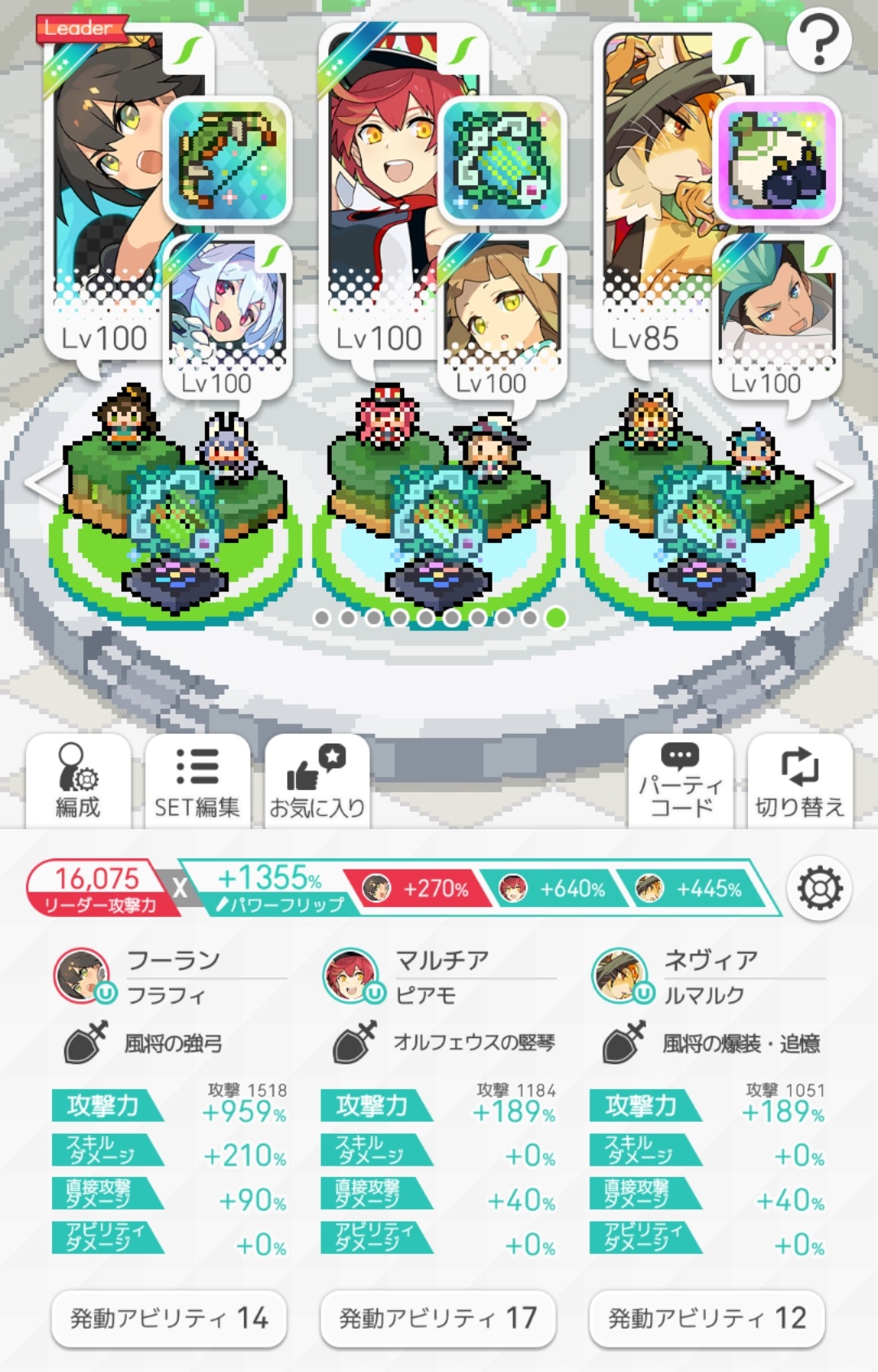Open the 編成 formation editor
The height and width of the screenshot is (1372, 878).
coord(78,781)
